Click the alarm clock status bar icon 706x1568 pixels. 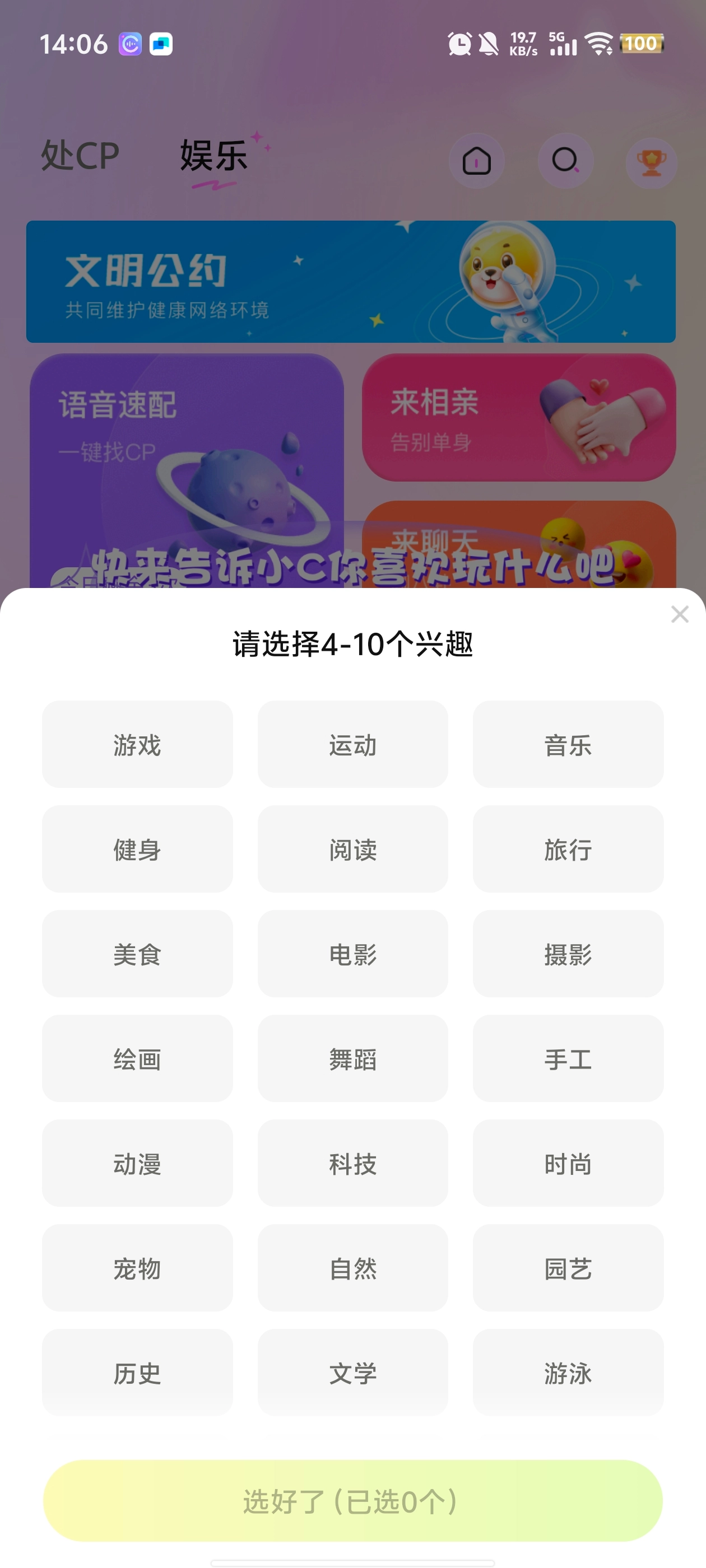coord(459,43)
